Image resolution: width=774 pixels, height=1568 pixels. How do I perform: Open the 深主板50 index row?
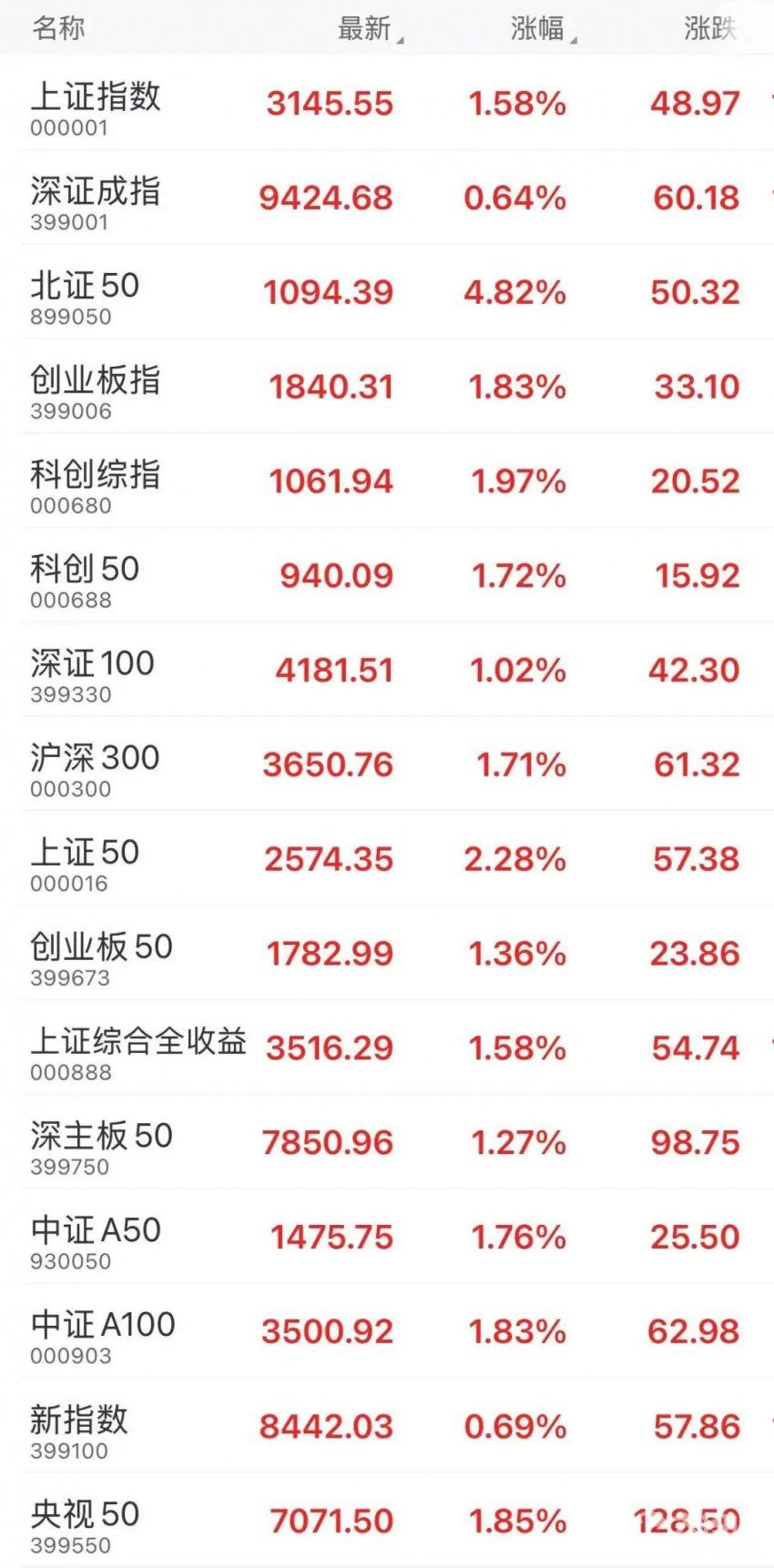387,1143
